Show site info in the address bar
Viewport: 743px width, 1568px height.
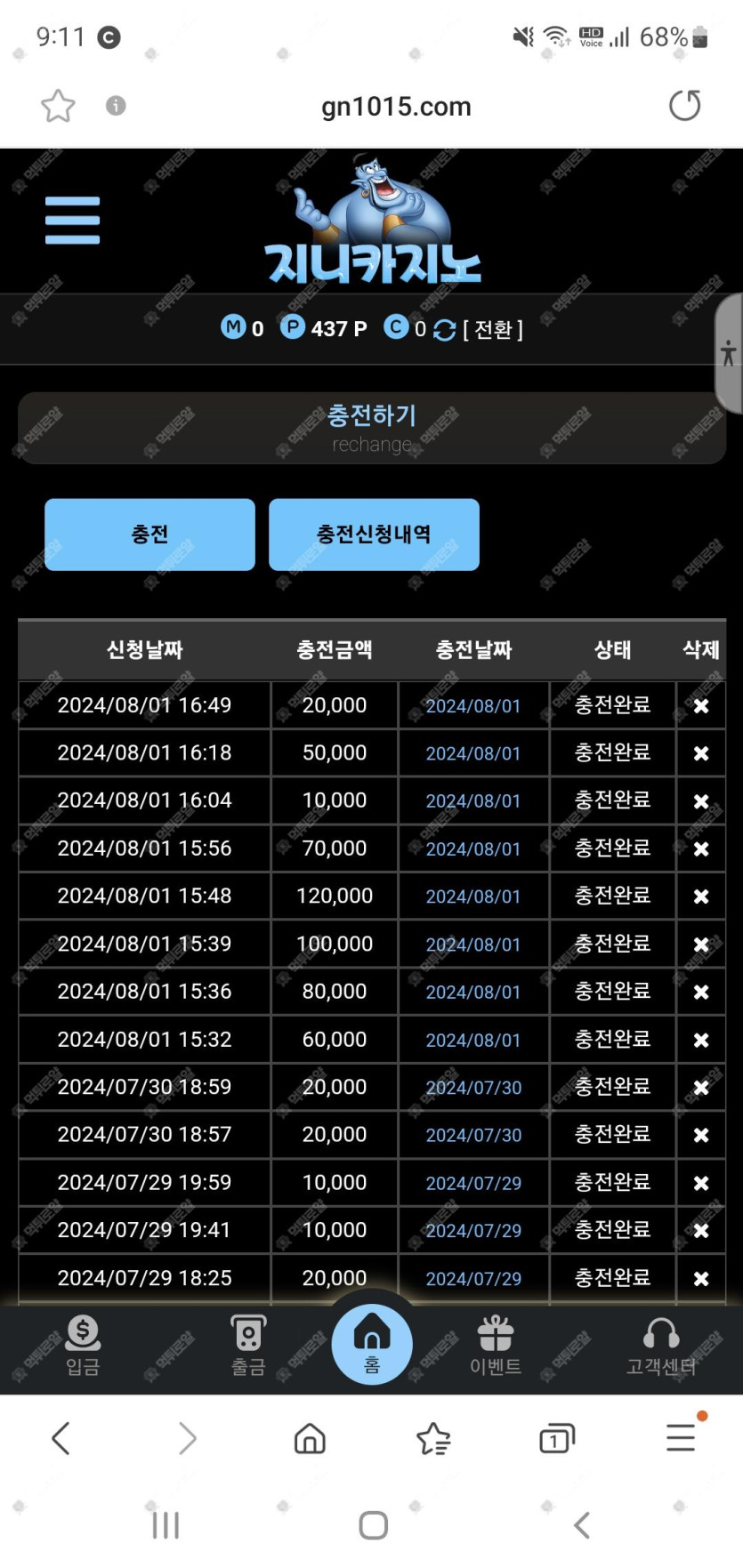116,106
